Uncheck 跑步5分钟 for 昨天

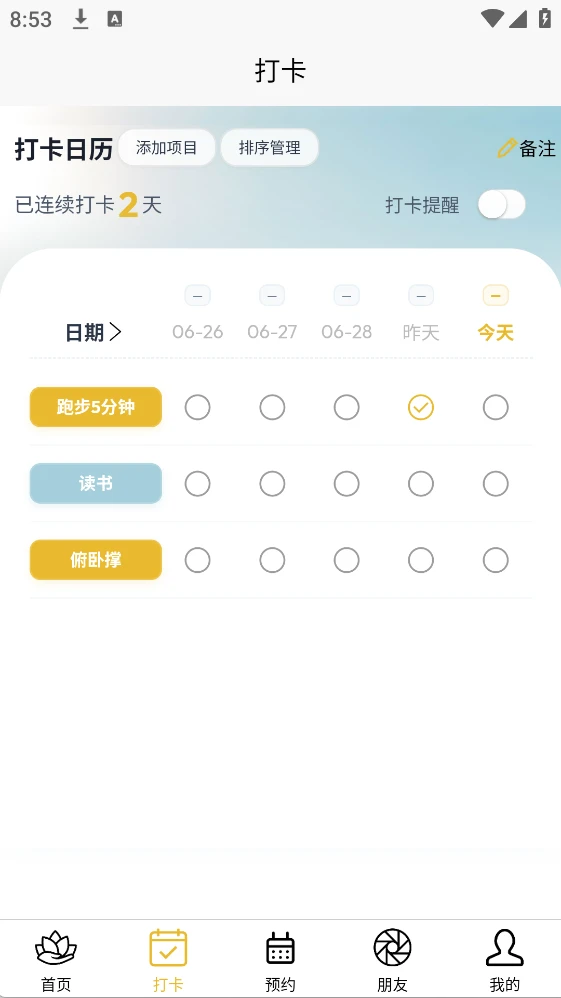point(421,407)
